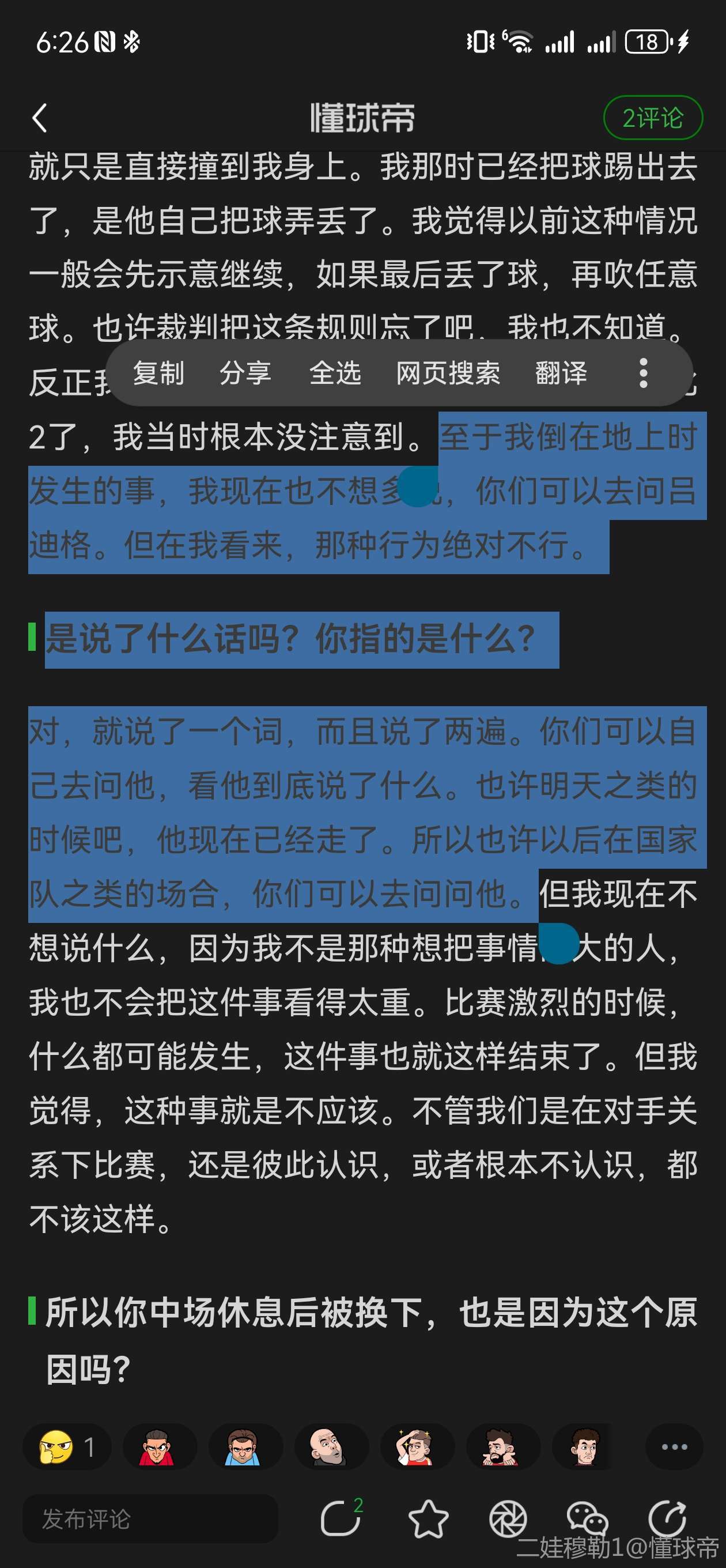
Task: Run 网页搜索 on the selected text
Action: 448,372
